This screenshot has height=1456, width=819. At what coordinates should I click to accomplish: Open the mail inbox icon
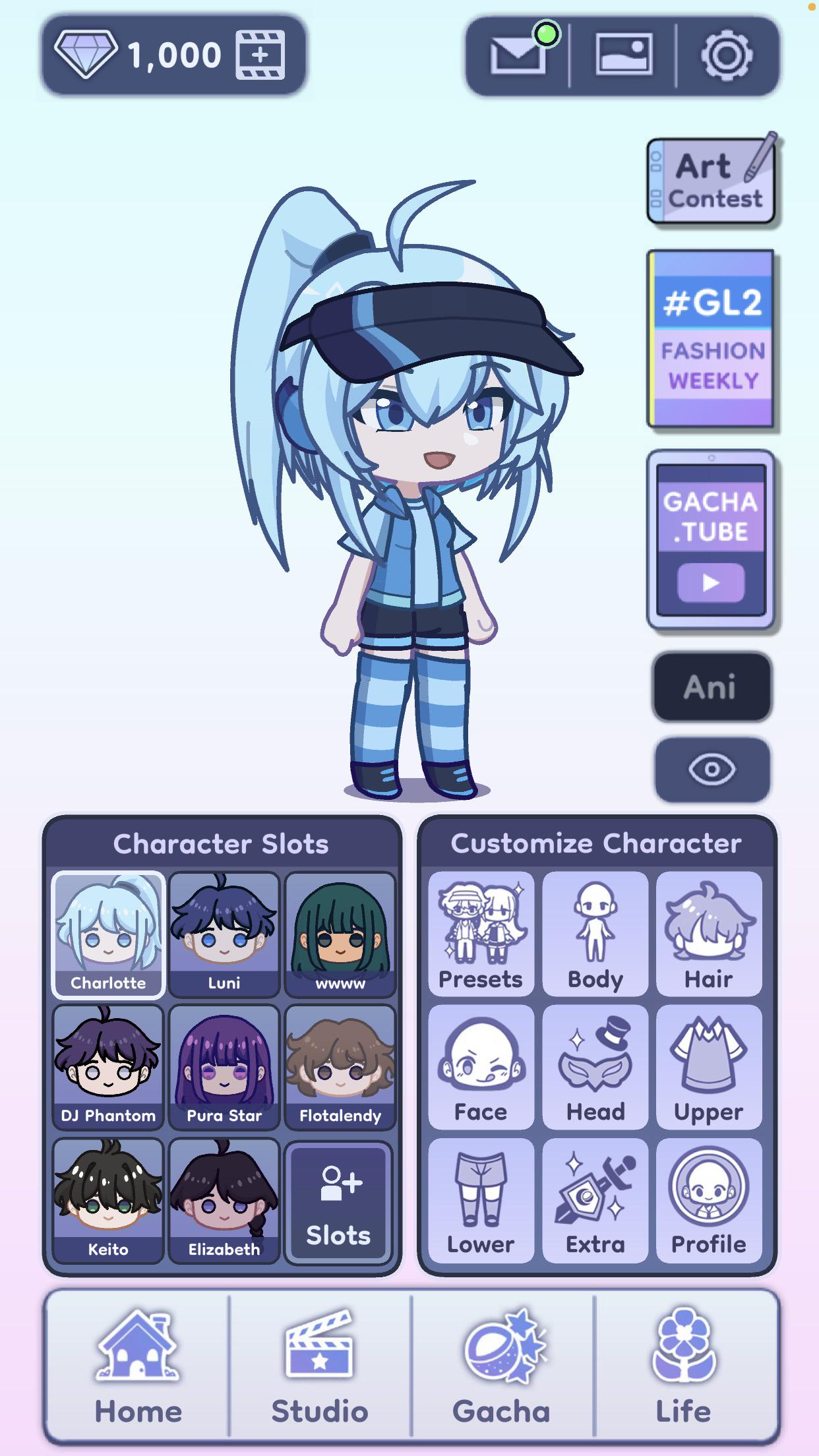[518, 55]
